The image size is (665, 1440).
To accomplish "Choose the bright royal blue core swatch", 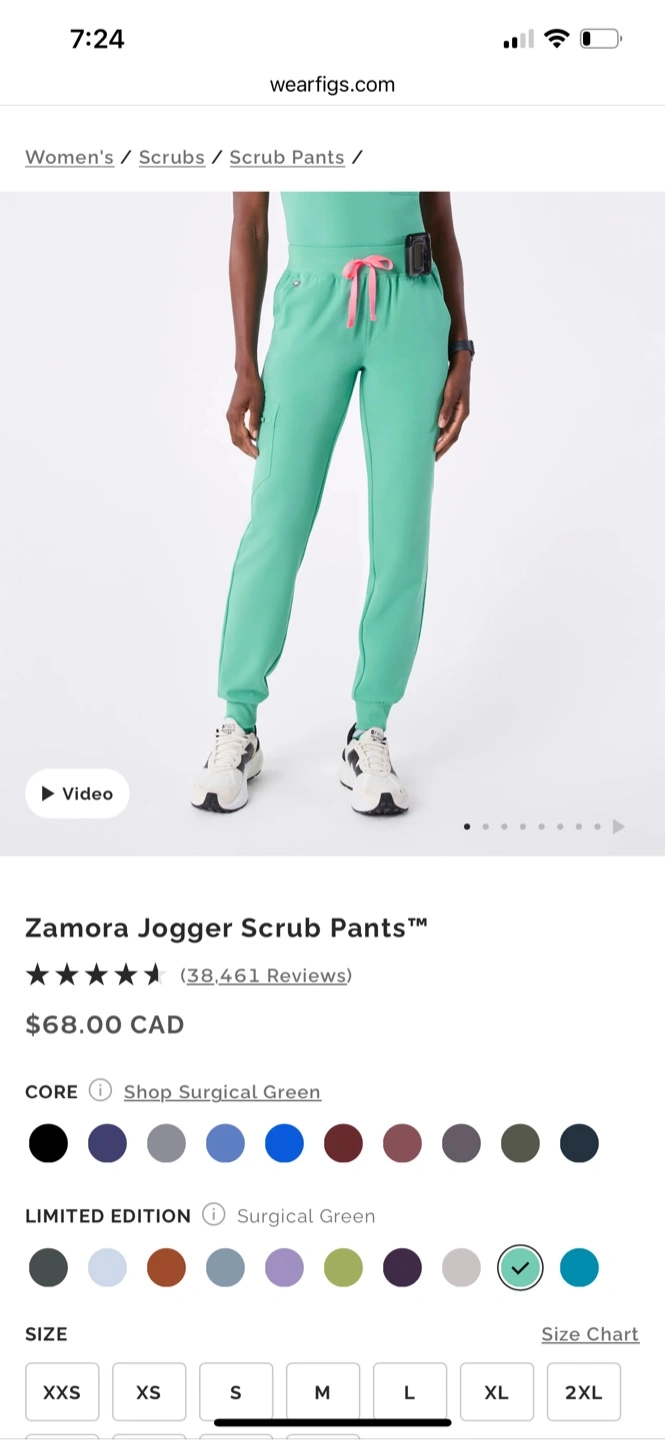I will click(284, 1143).
